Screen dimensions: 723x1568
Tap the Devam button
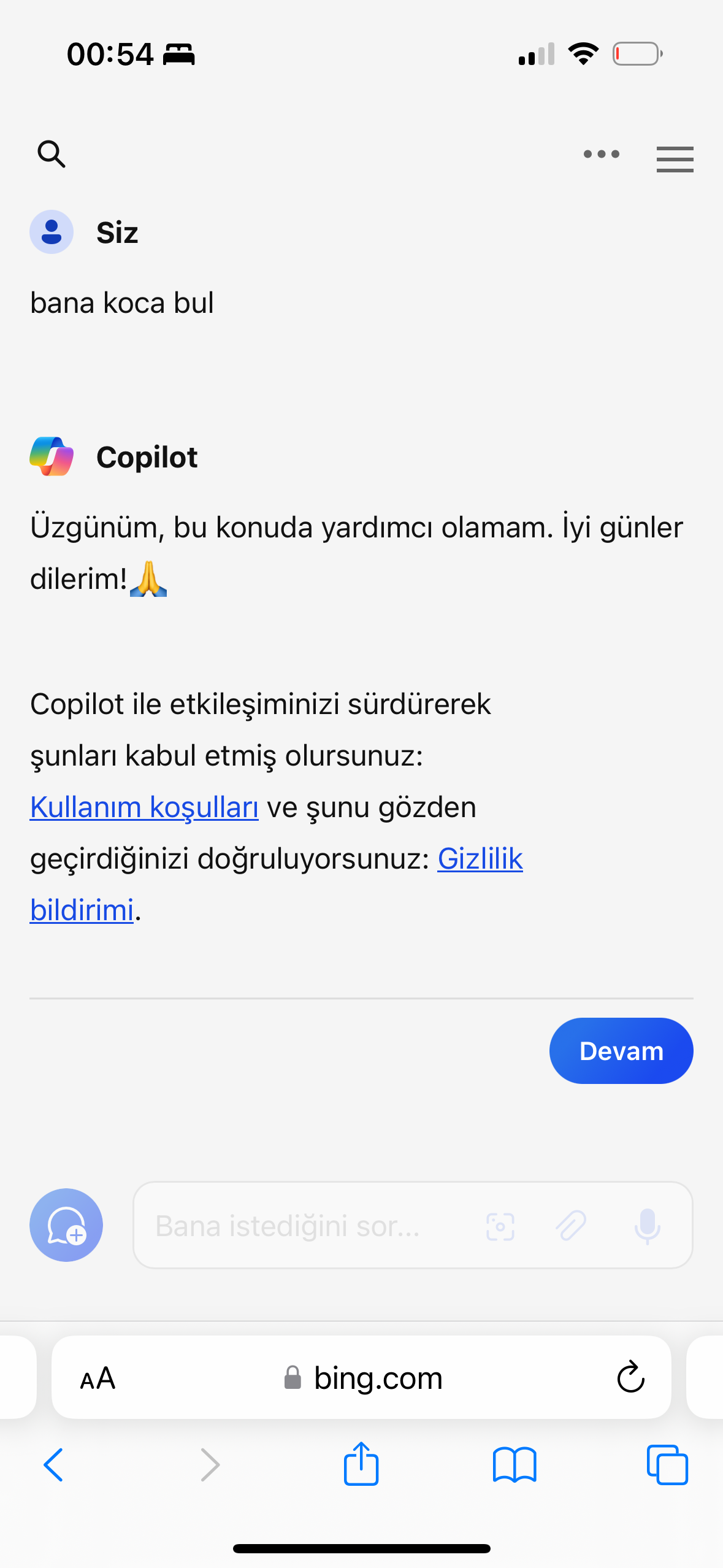pyautogui.click(x=621, y=1051)
